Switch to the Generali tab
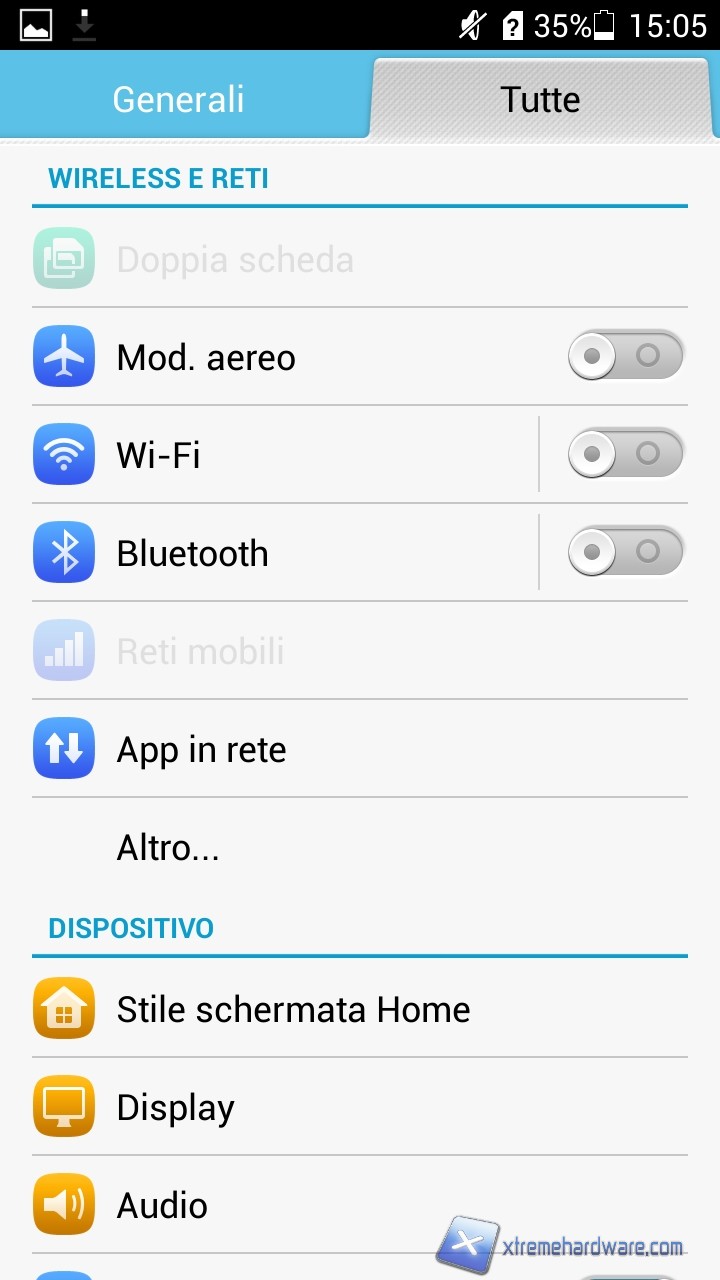This screenshot has height=1280, width=720. tap(179, 99)
